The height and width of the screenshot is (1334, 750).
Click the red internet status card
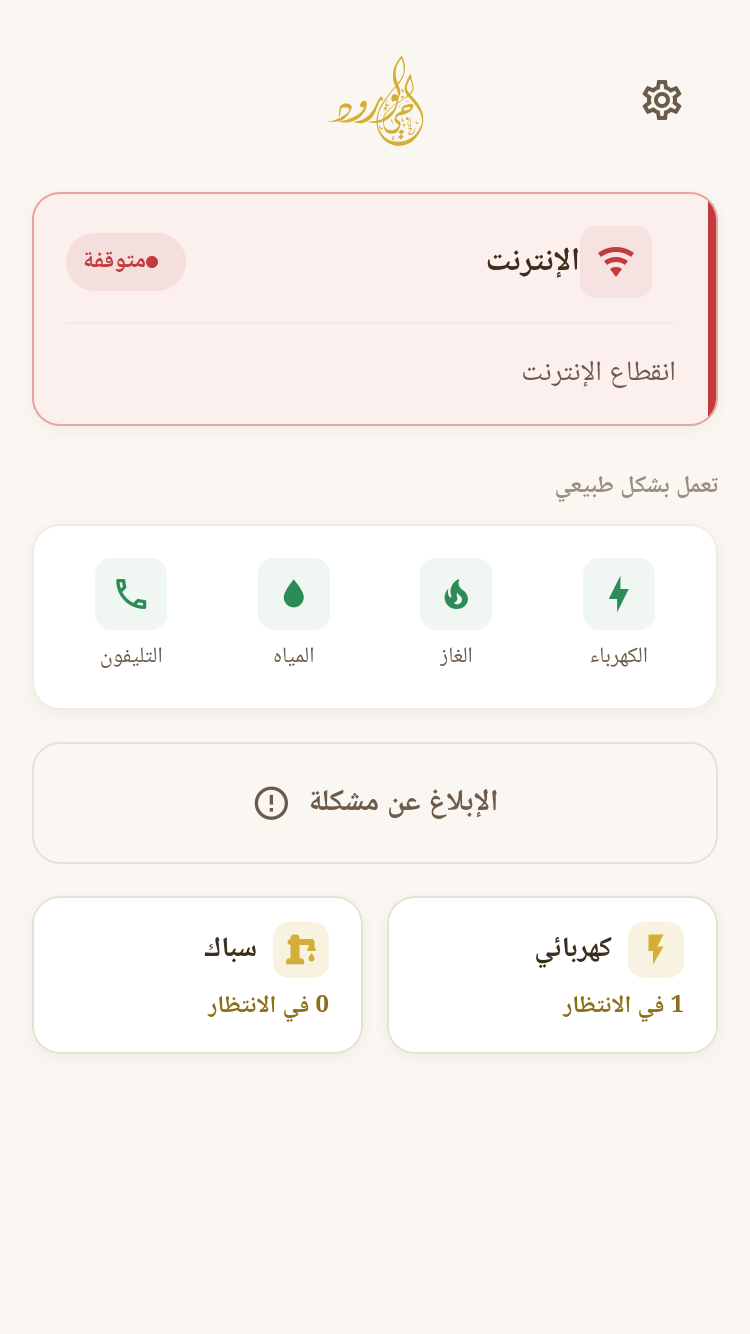coord(375,308)
